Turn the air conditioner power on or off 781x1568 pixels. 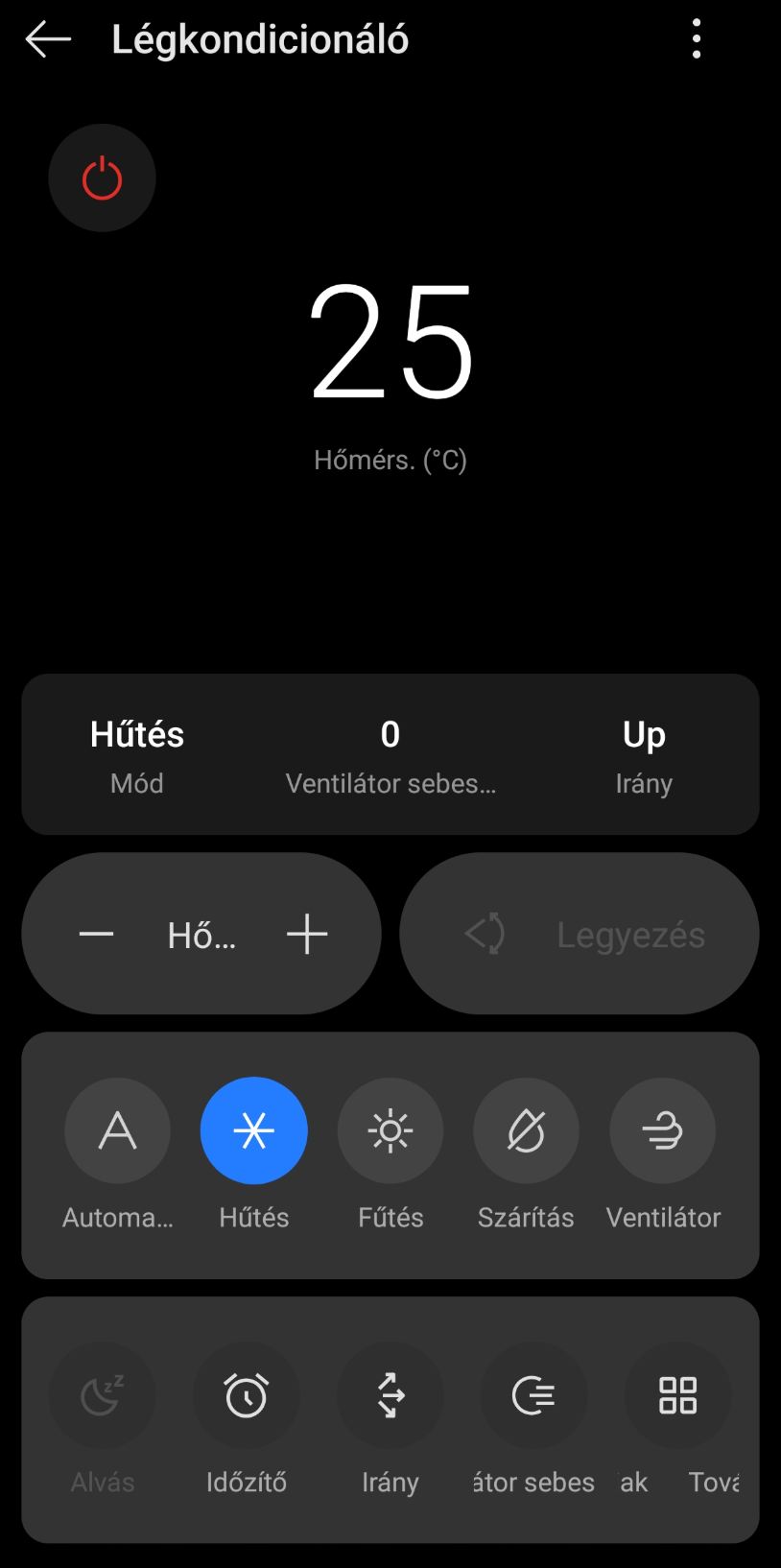coord(102,178)
